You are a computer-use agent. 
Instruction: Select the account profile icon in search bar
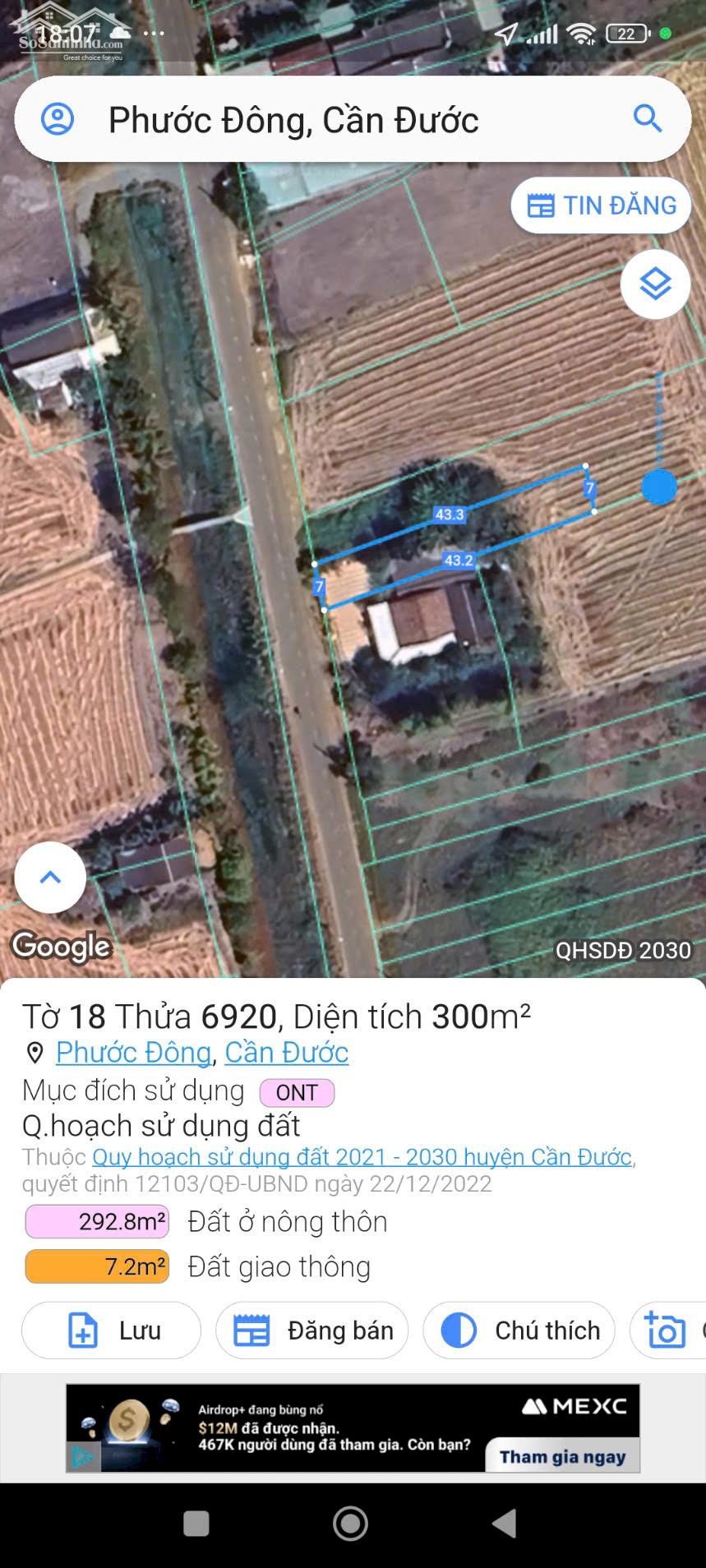point(56,119)
